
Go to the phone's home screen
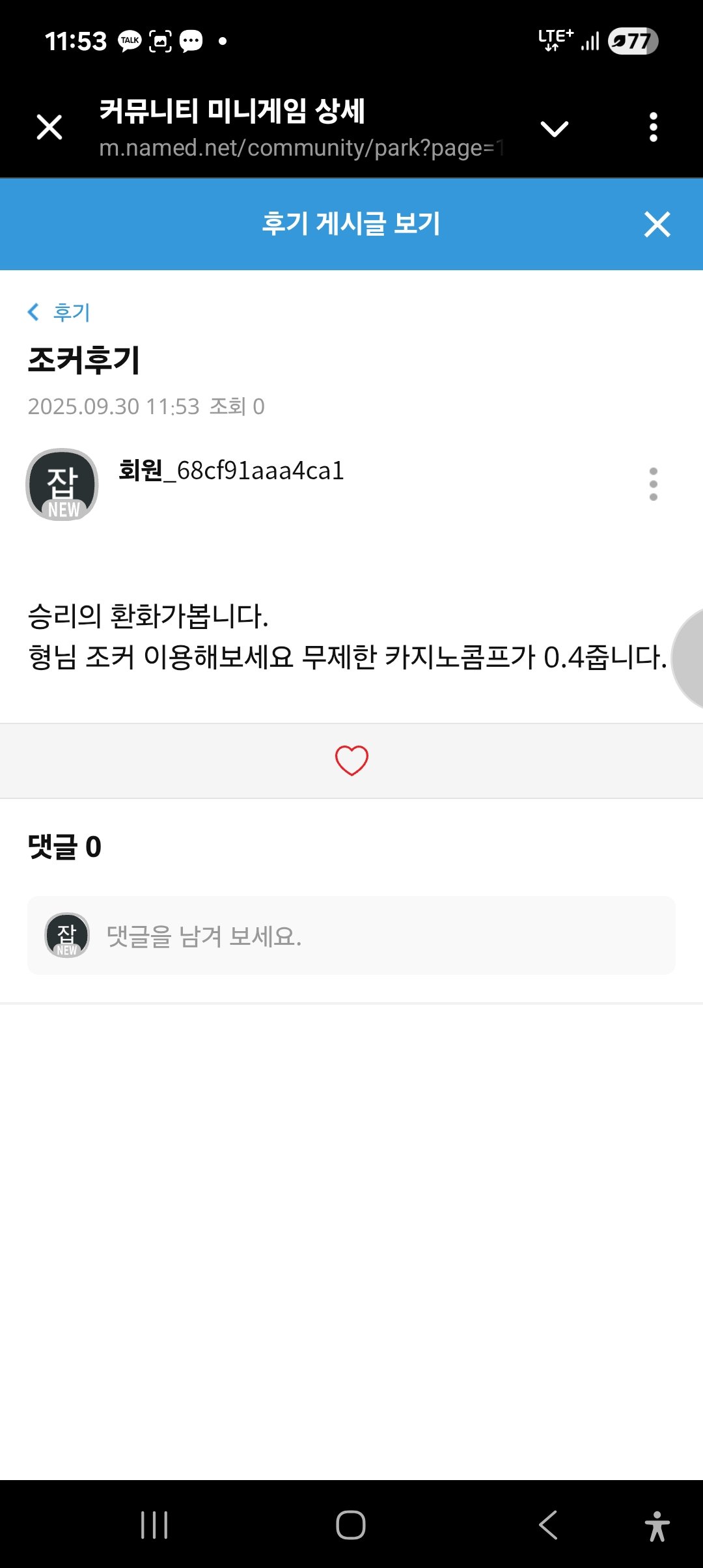(x=351, y=1525)
